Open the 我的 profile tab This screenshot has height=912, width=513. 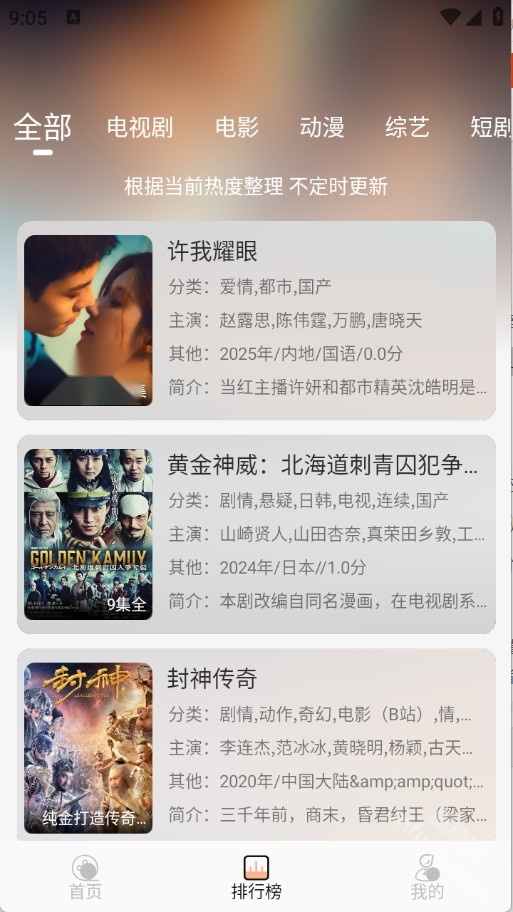click(x=428, y=877)
